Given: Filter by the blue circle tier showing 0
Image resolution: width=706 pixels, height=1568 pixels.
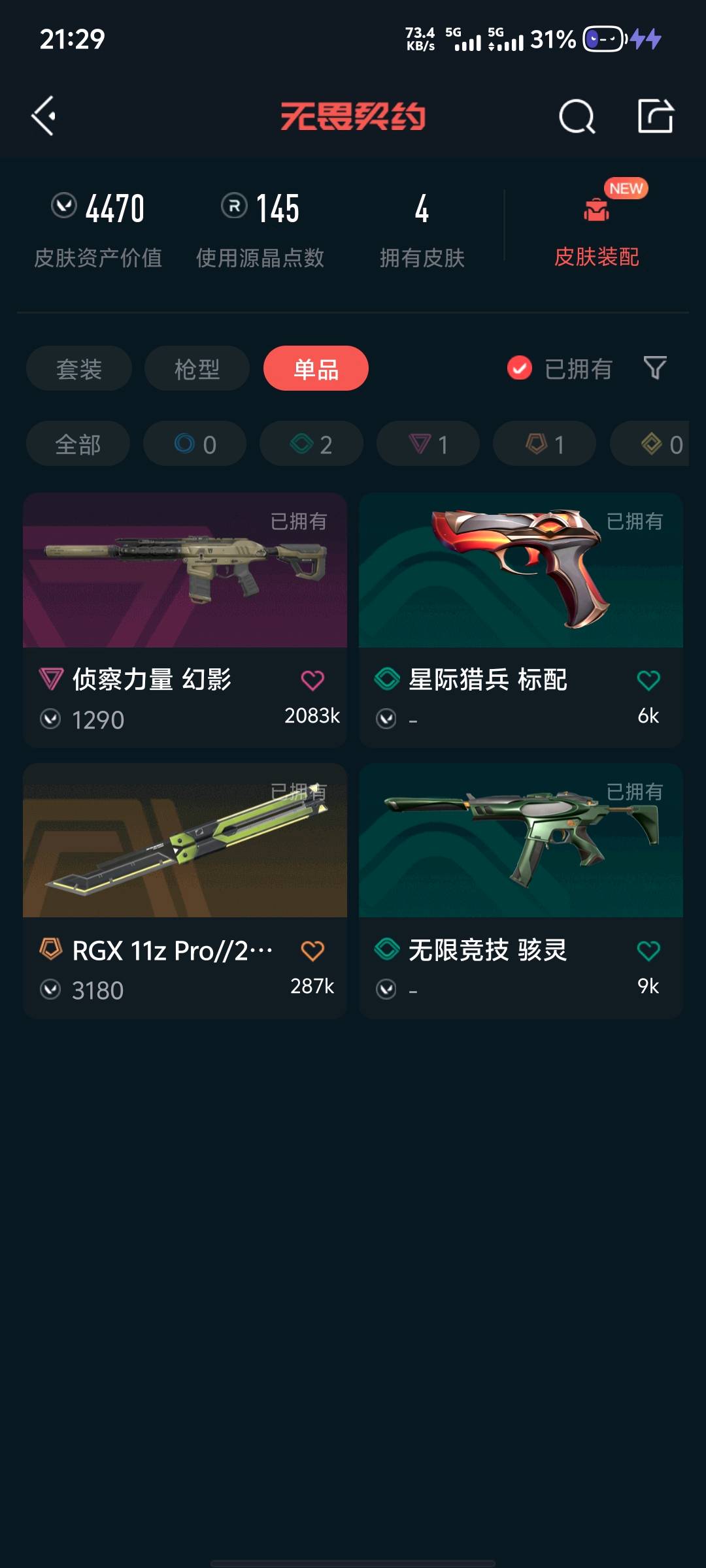Looking at the screenshot, I should click(195, 444).
